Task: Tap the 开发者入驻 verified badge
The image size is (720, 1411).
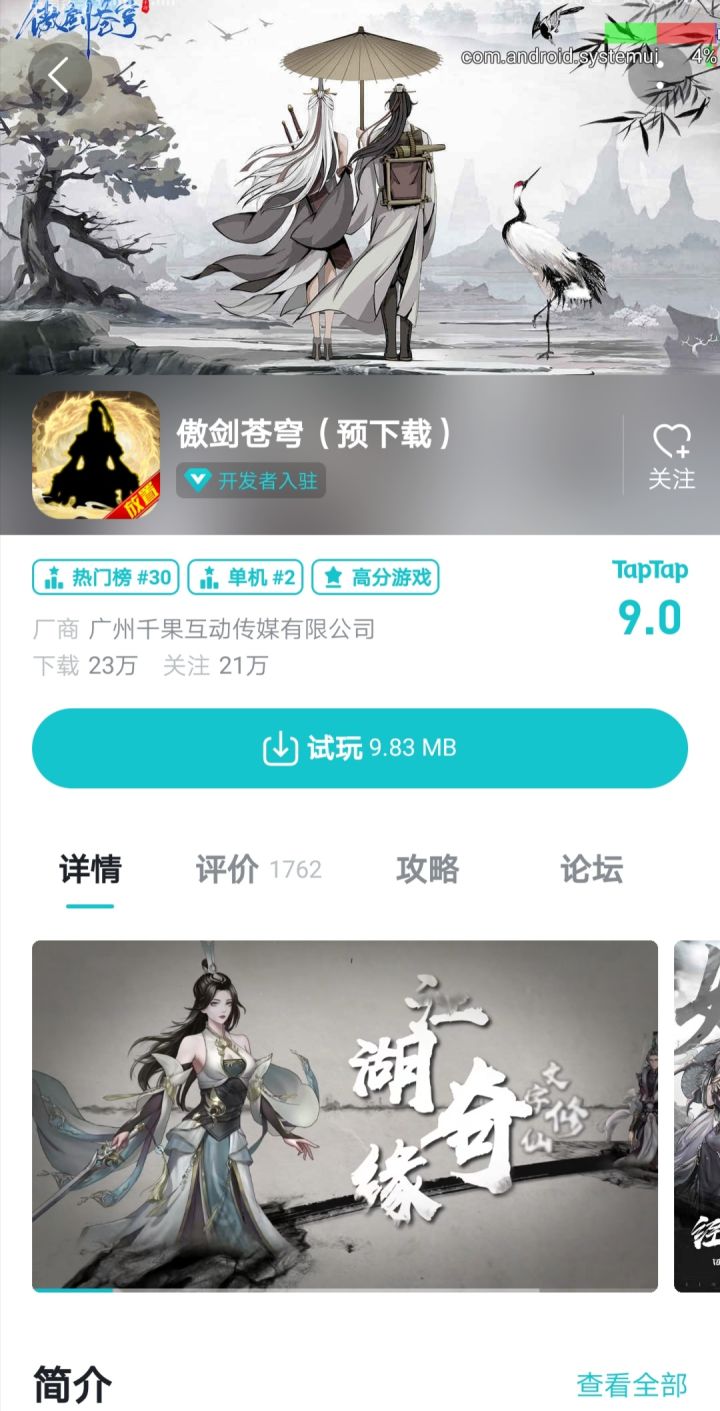Action: [x=250, y=481]
